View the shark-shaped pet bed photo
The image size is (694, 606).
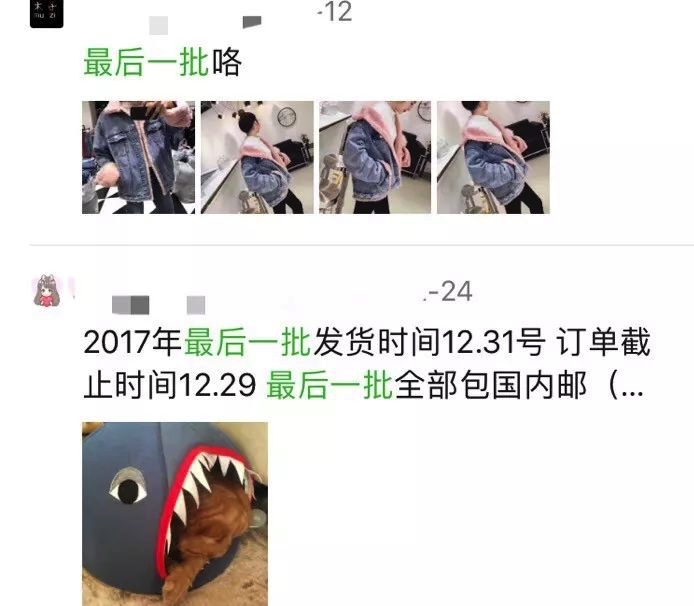(175, 512)
